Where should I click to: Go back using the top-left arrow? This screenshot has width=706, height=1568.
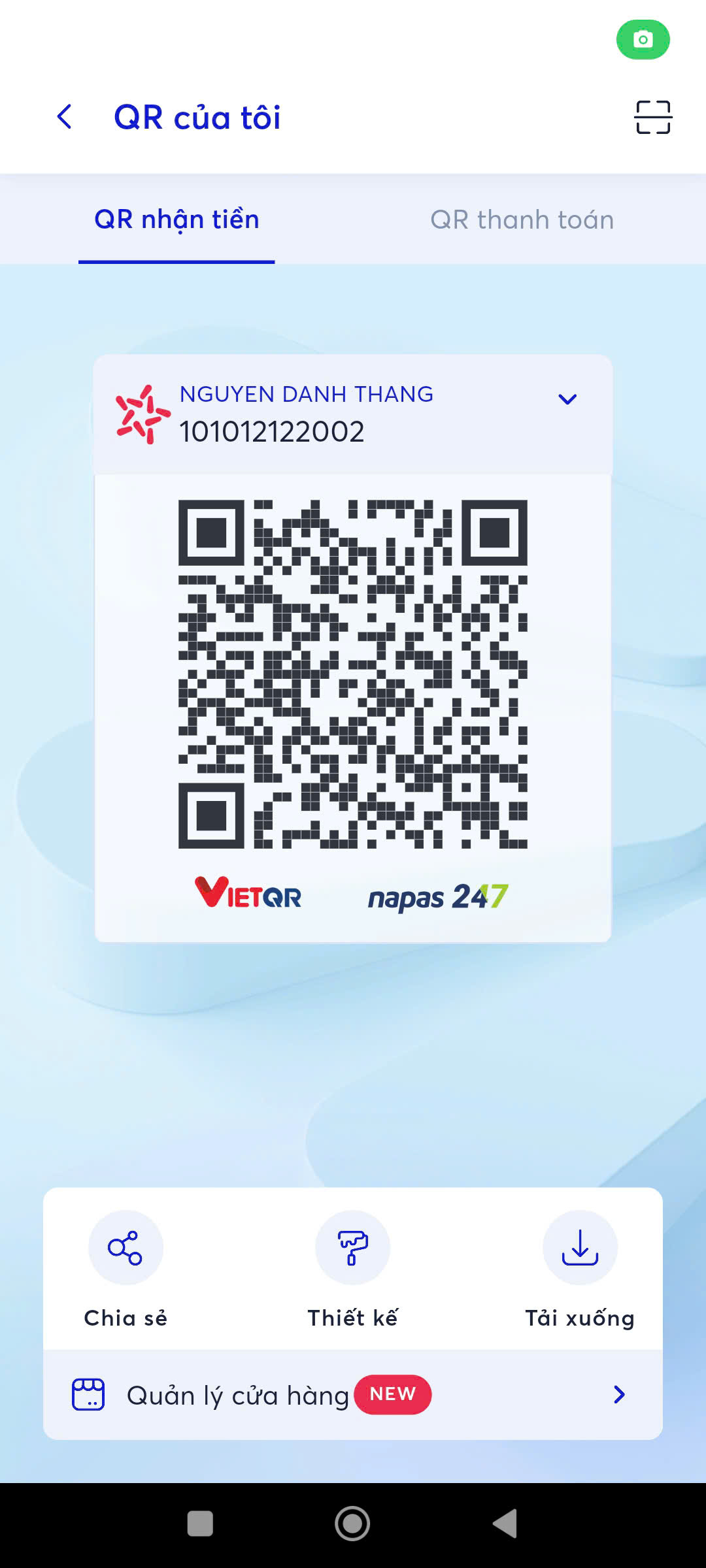65,118
